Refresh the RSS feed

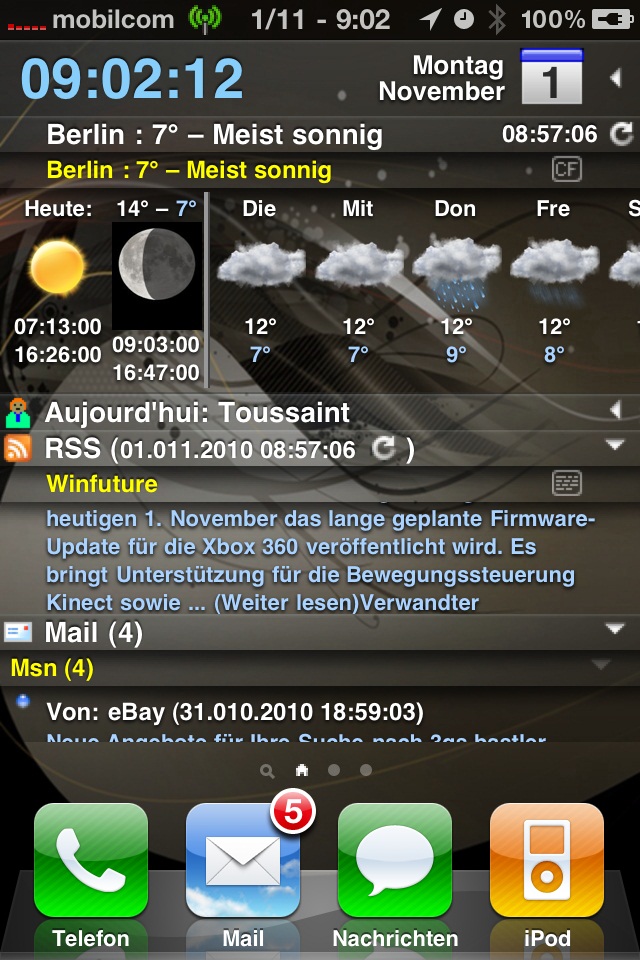(383, 449)
